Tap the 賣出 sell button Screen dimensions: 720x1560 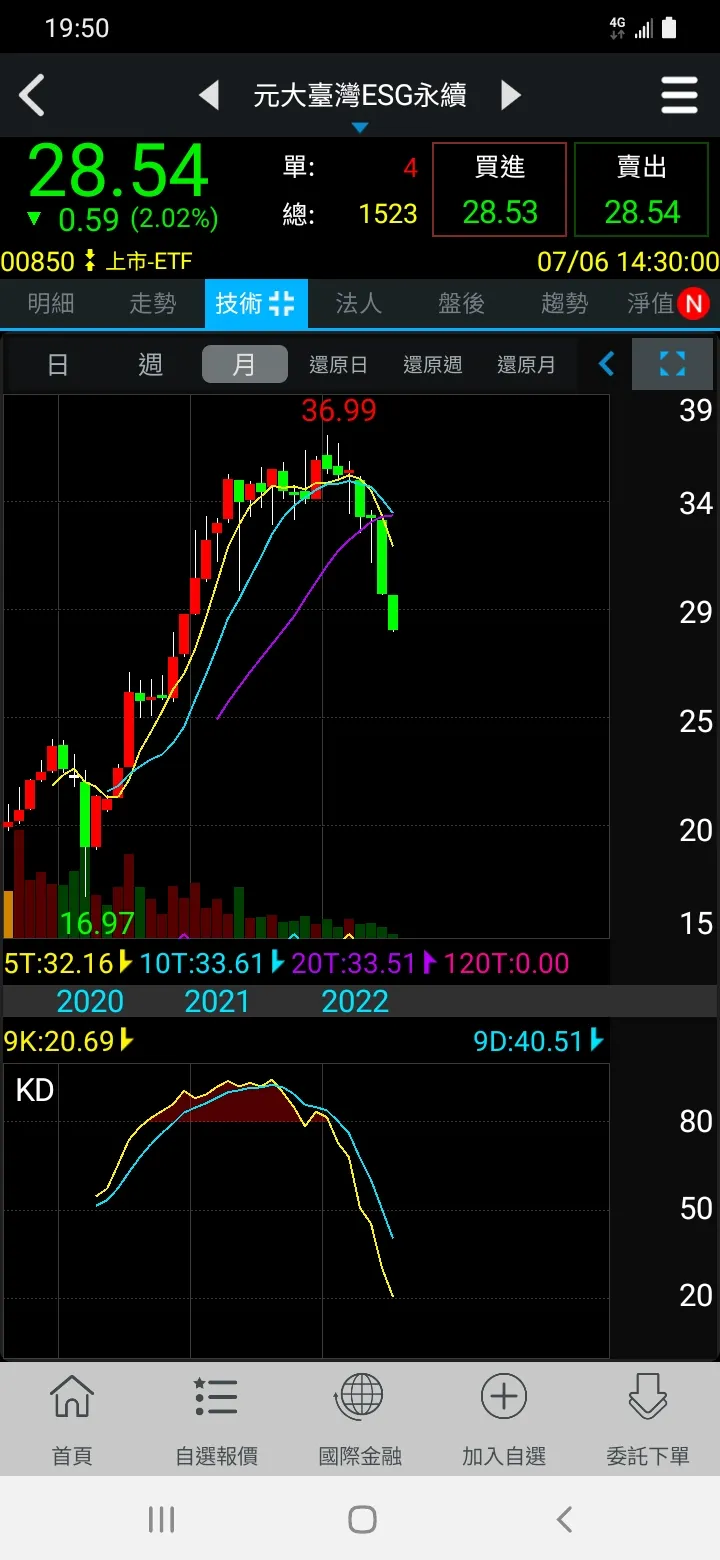click(641, 190)
